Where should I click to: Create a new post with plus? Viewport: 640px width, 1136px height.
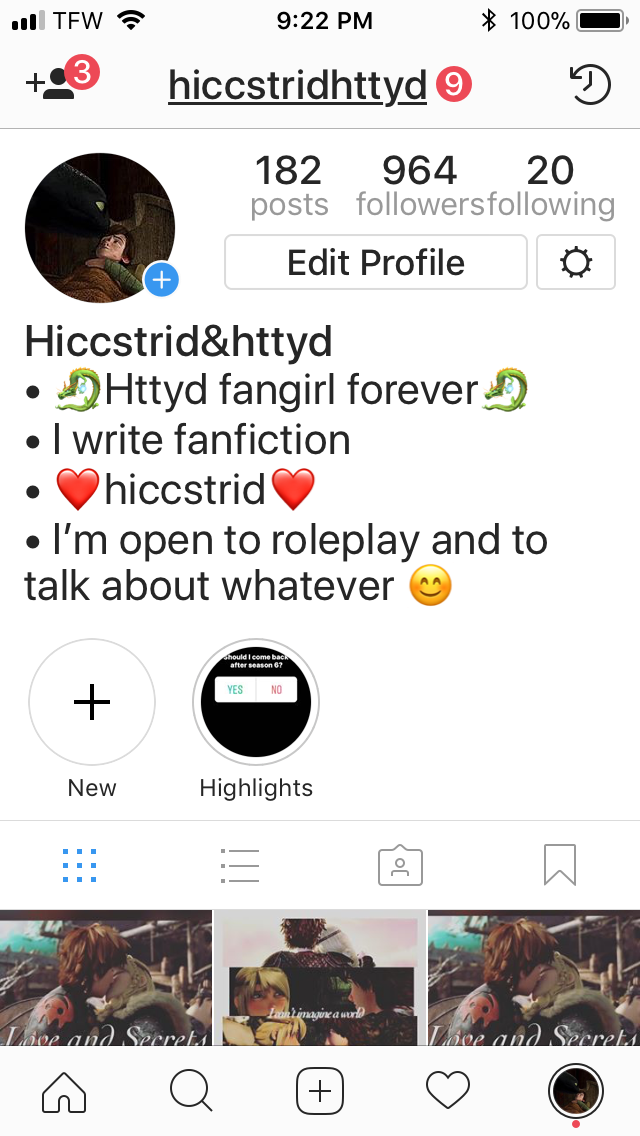320,1090
